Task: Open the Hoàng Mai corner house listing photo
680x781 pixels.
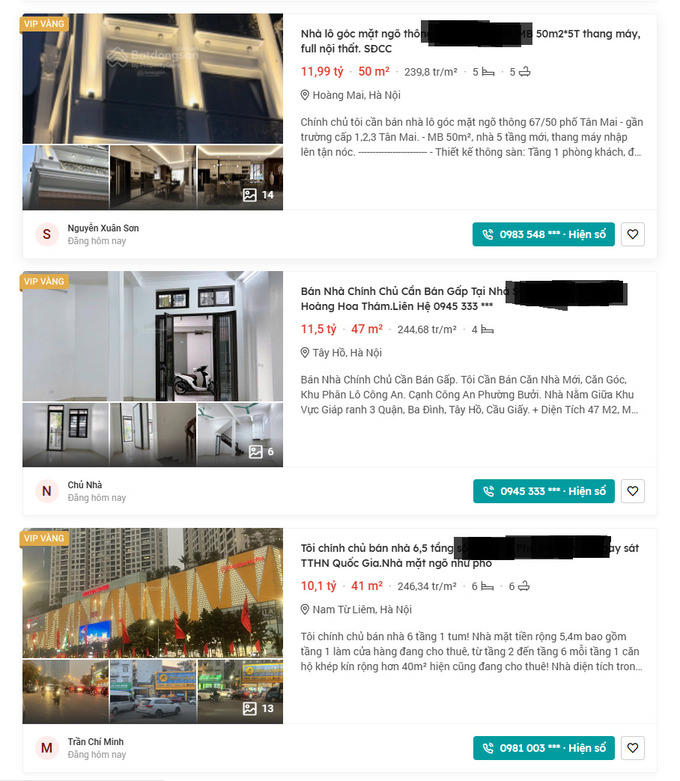Action: point(152,80)
